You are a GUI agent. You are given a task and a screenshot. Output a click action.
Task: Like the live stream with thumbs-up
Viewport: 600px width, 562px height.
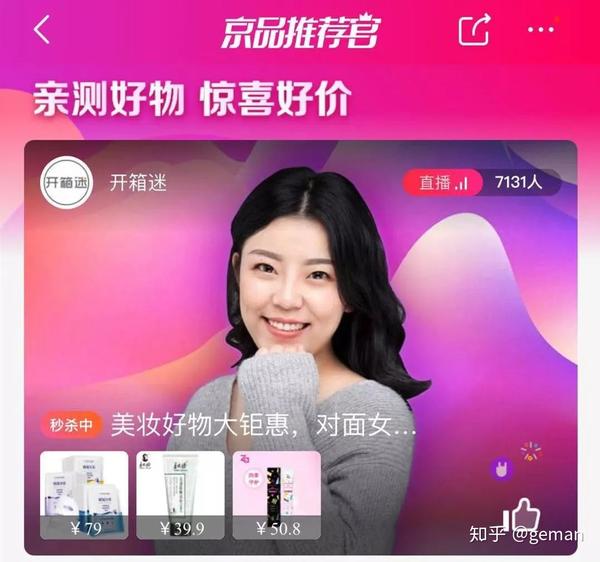(522, 515)
